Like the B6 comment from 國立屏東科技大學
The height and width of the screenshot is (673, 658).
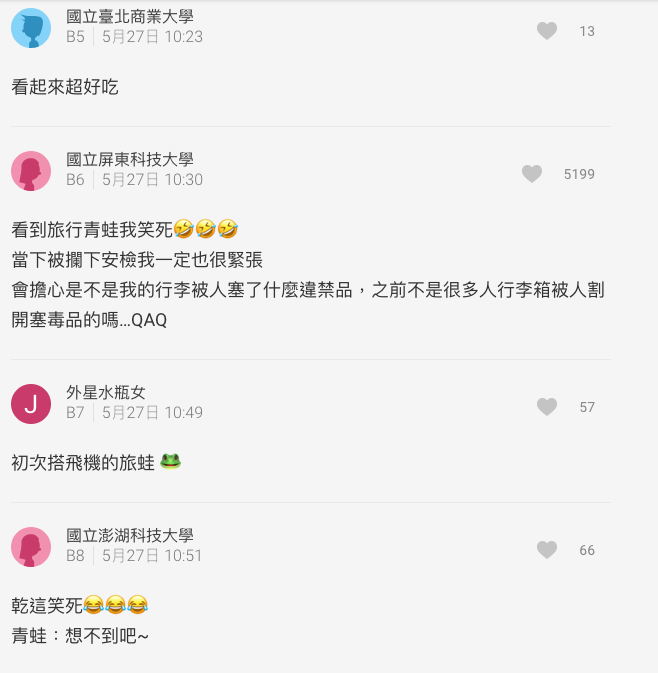click(x=532, y=174)
